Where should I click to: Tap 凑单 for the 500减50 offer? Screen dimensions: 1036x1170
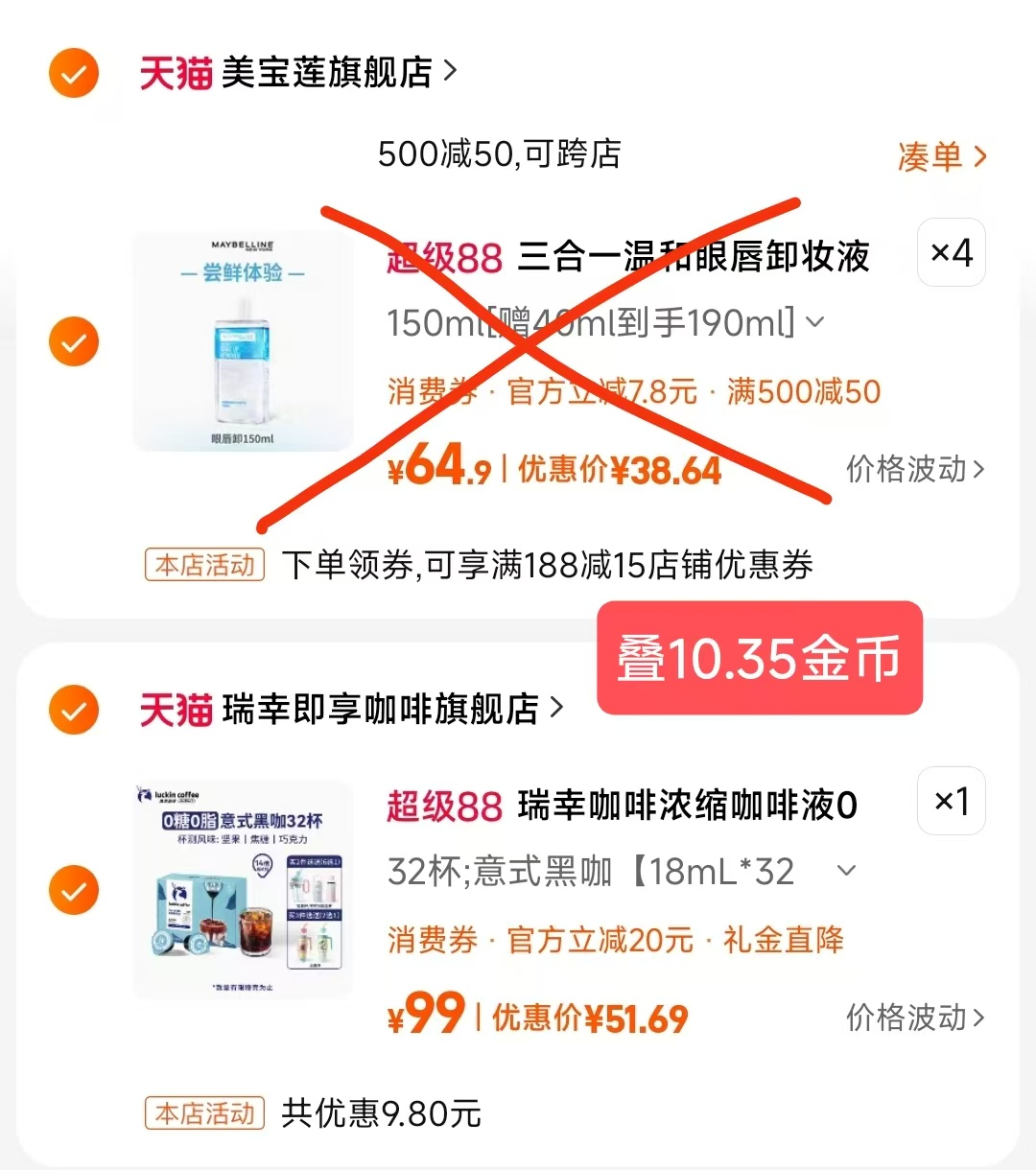pyautogui.click(x=941, y=156)
